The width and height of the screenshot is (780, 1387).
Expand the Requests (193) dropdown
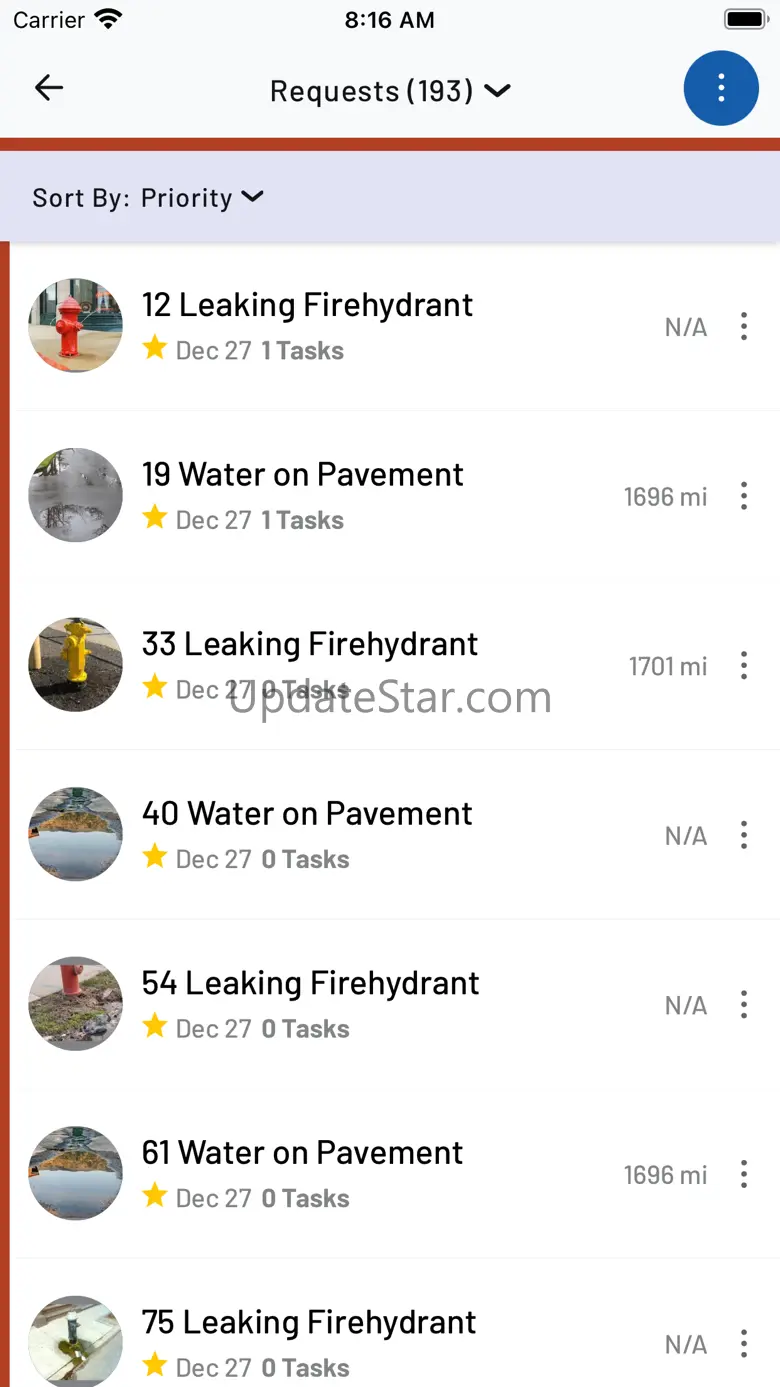pos(390,91)
